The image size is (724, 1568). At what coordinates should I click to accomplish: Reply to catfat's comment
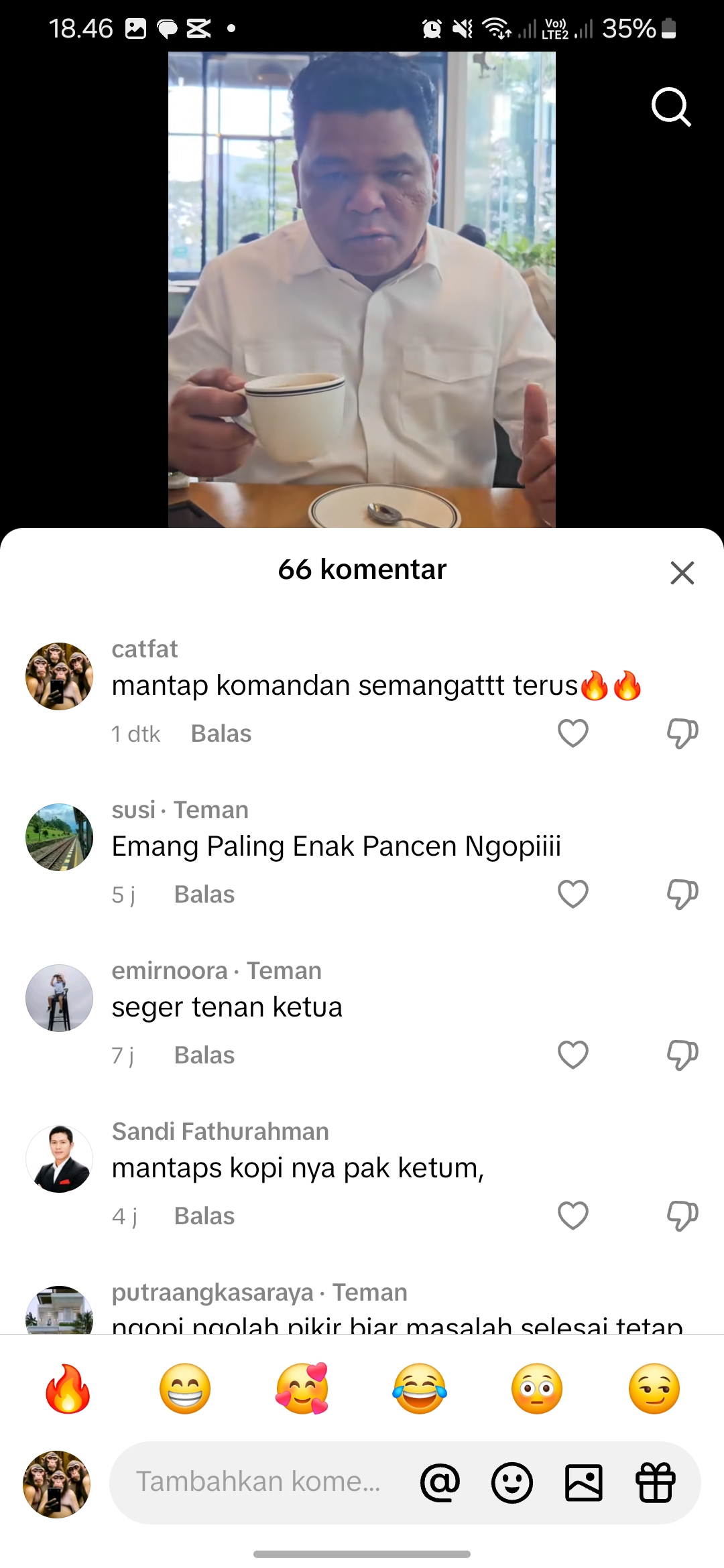tap(221, 734)
